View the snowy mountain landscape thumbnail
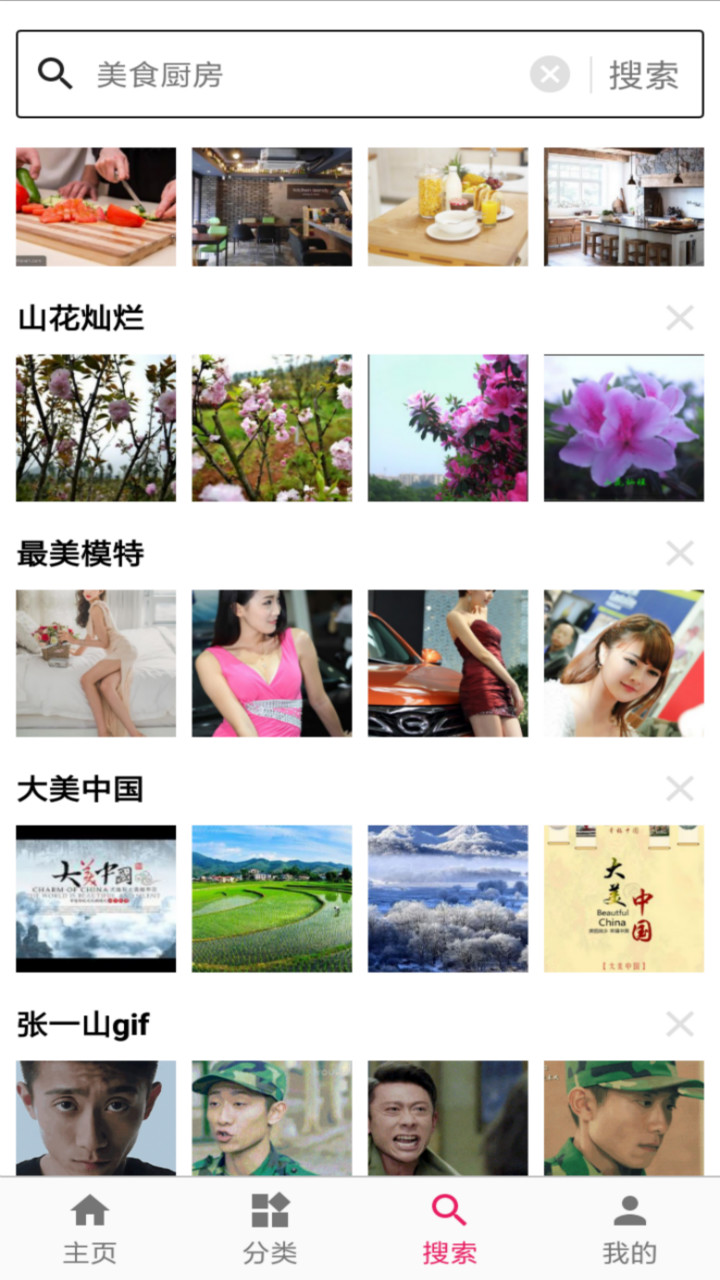Screen dimensions: 720x1280 click(448, 897)
